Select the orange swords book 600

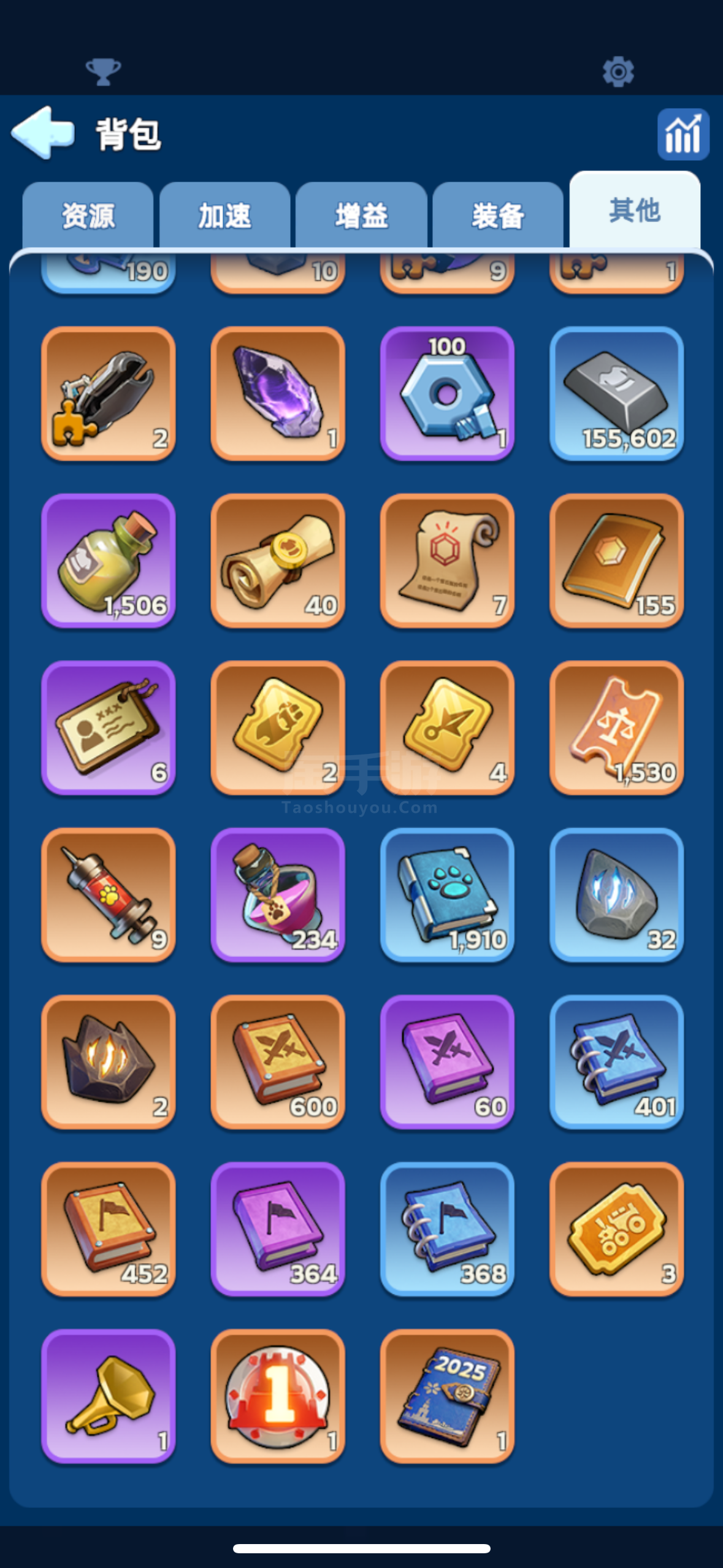click(x=278, y=1062)
